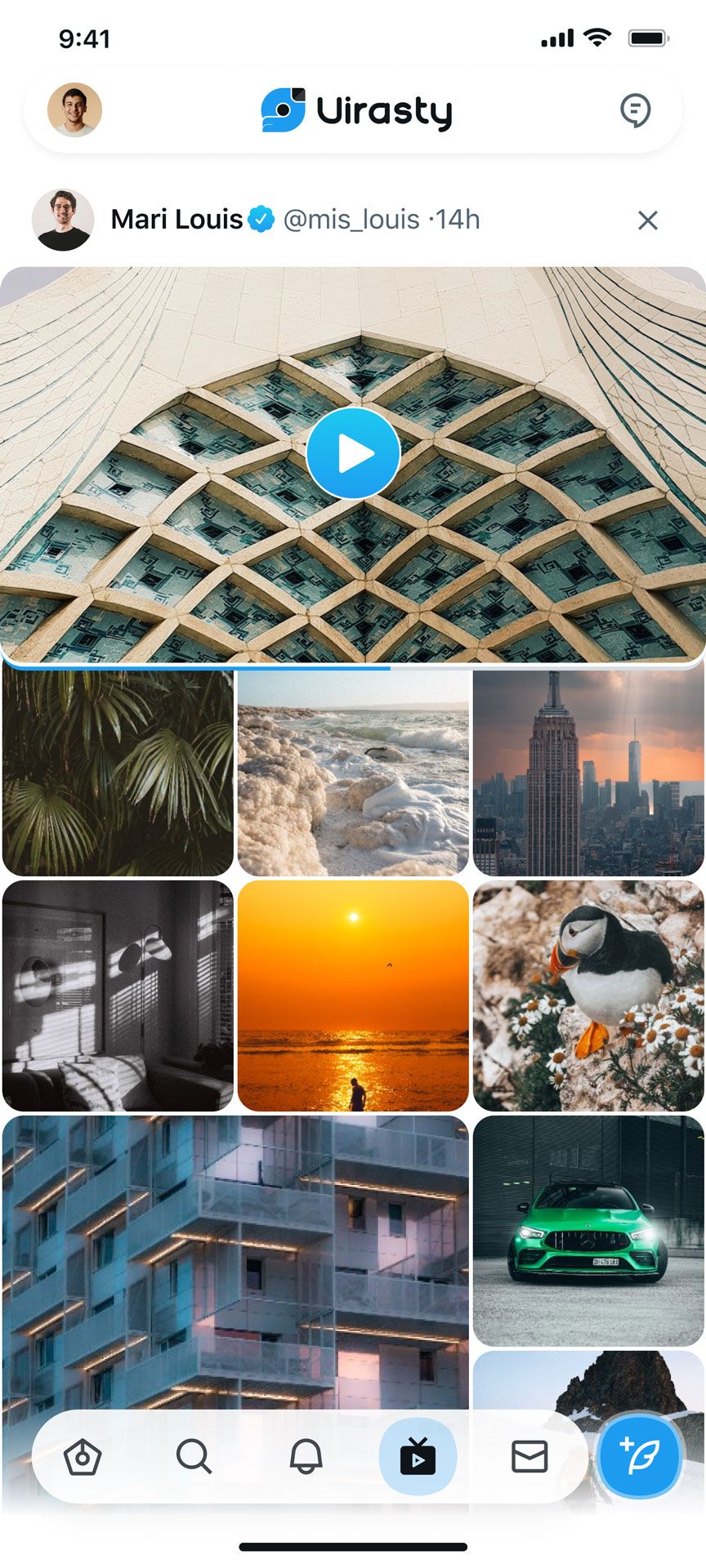Open the orange sunset photo

[x=353, y=996]
